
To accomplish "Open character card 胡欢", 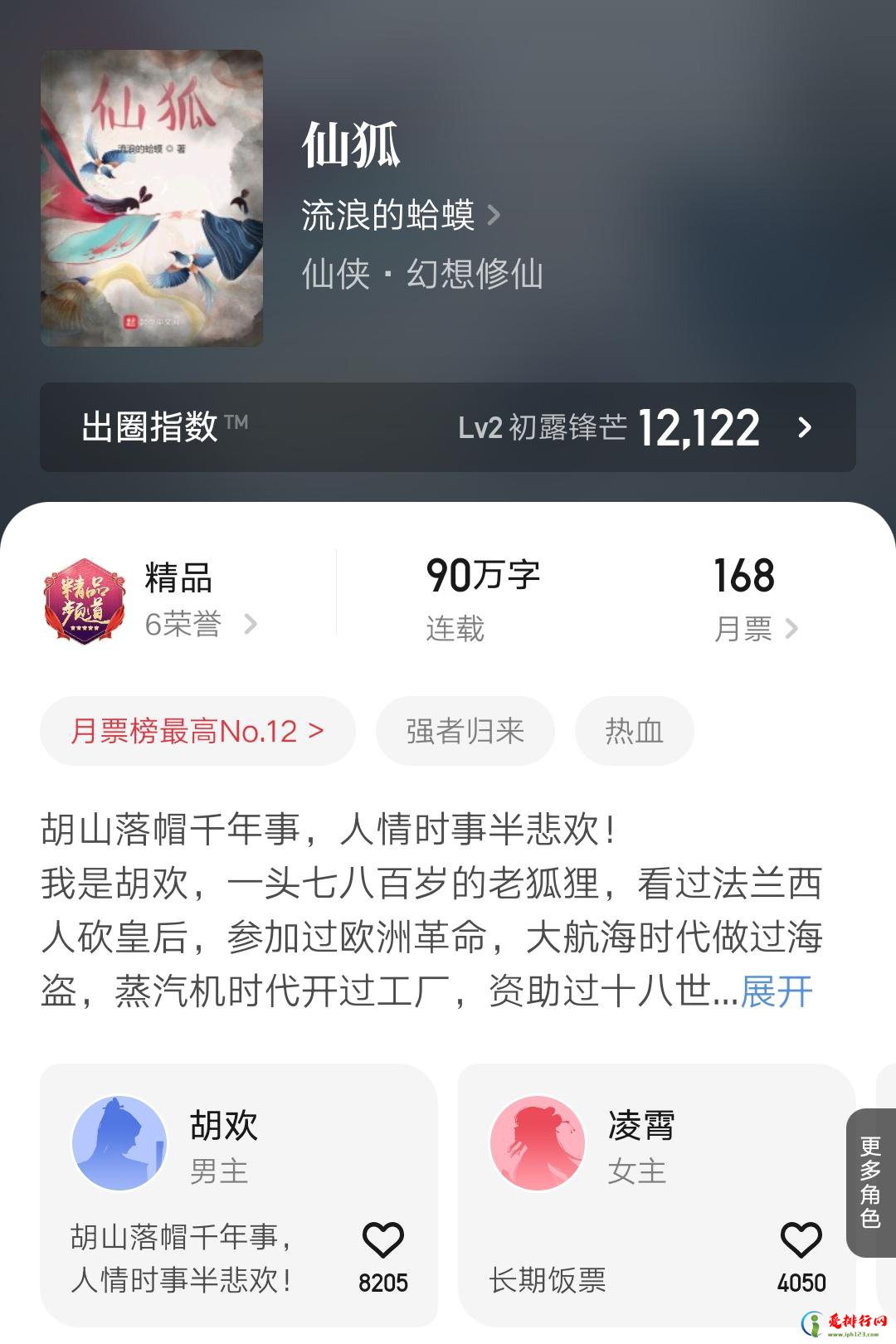I will [x=224, y=1145].
